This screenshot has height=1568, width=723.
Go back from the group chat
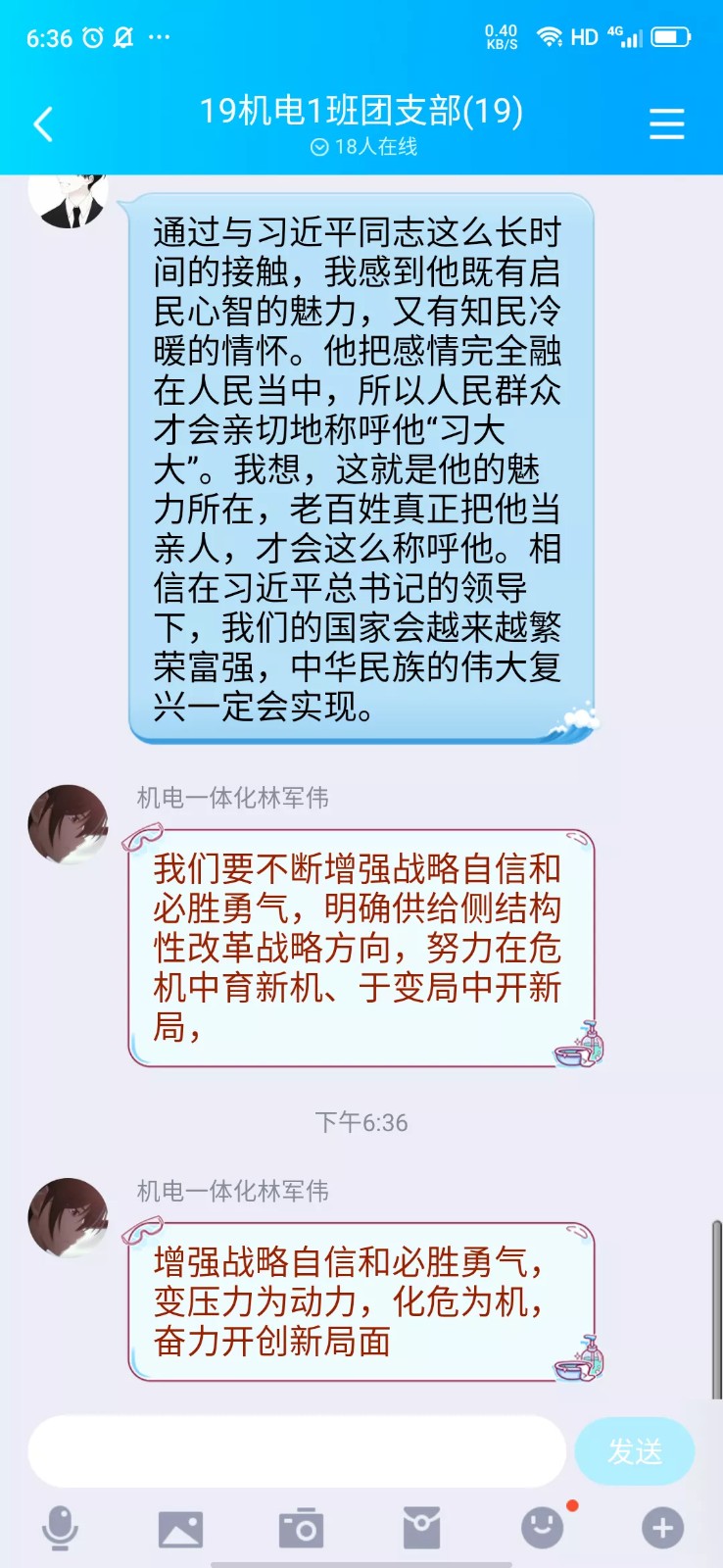click(x=43, y=124)
